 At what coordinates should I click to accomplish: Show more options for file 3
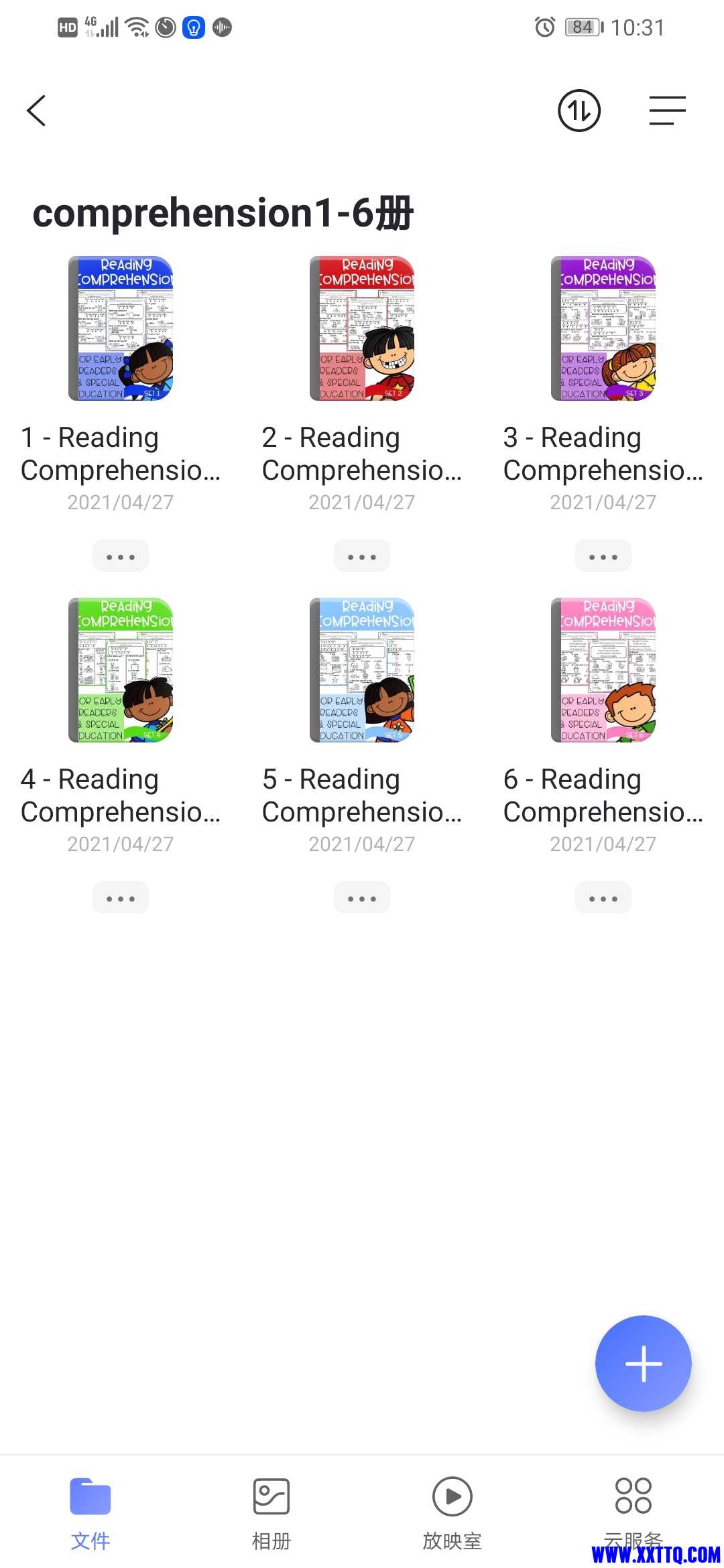603,556
